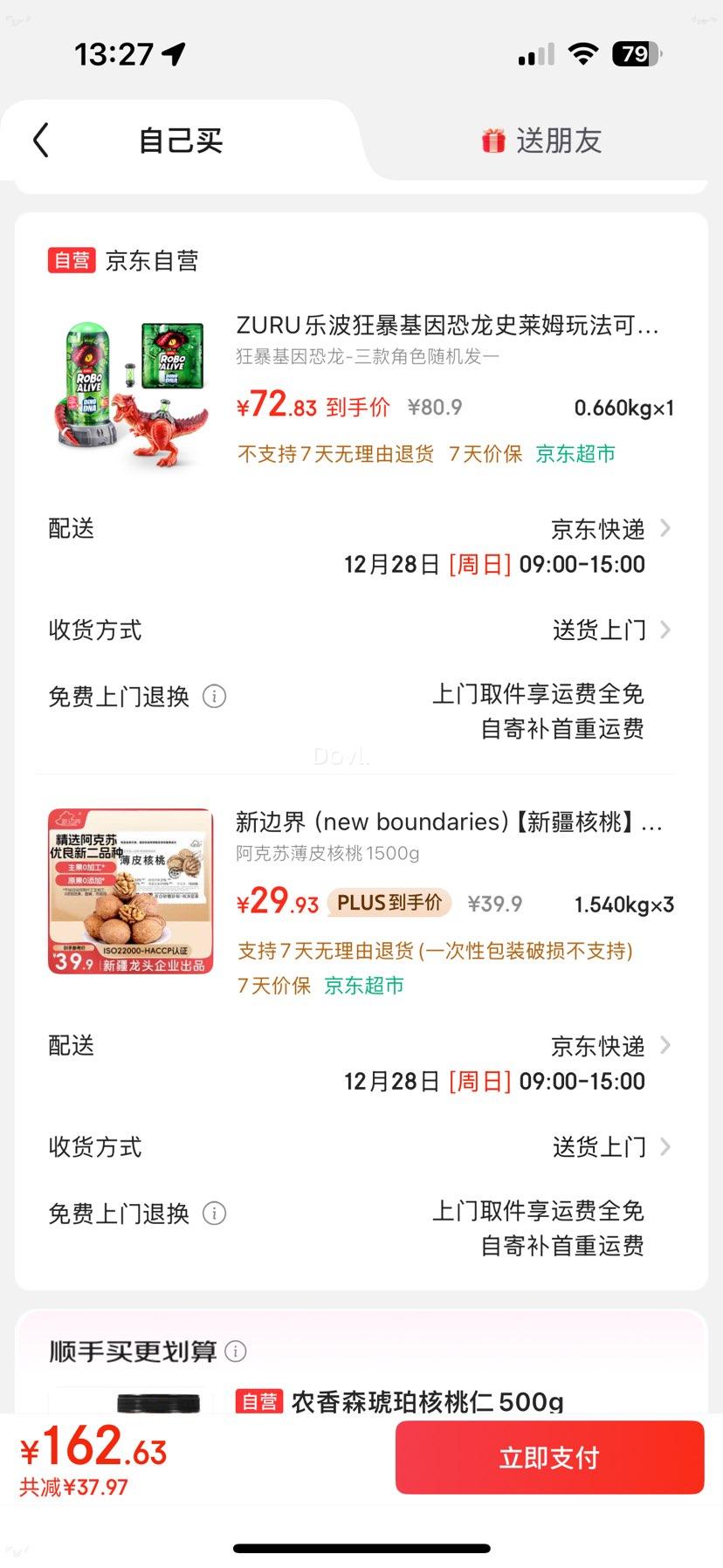The height and width of the screenshot is (1568, 723).
Task: Click the 7天价保 label on dinosaur item
Action: pyautogui.click(x=485, y=454)
